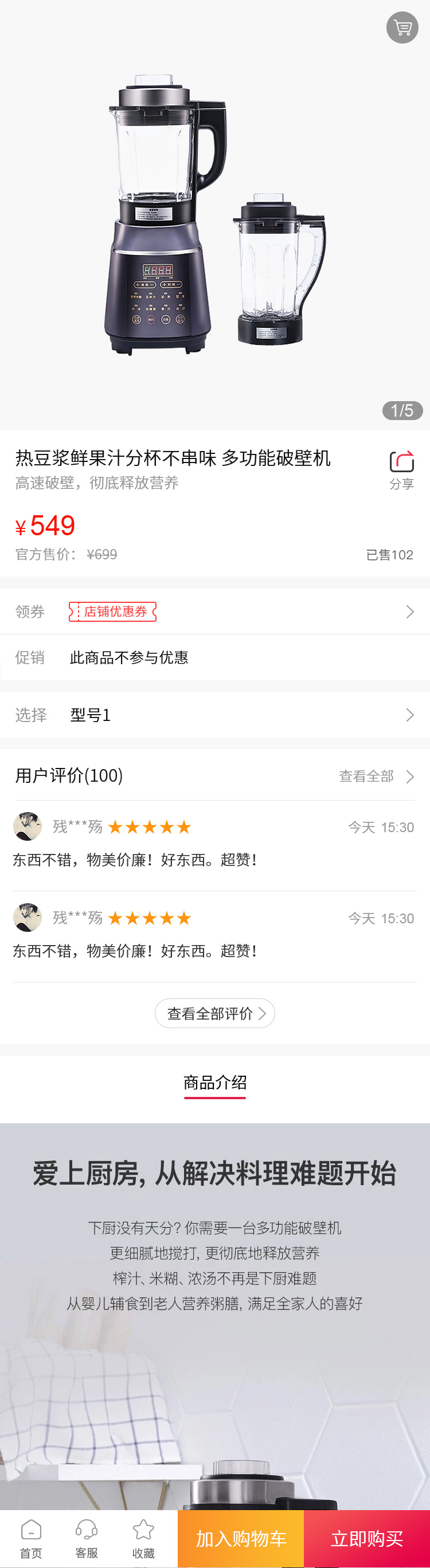Add product to 收藏 favorites
Screen dimensions: 430x1568
click(143, 1538)
